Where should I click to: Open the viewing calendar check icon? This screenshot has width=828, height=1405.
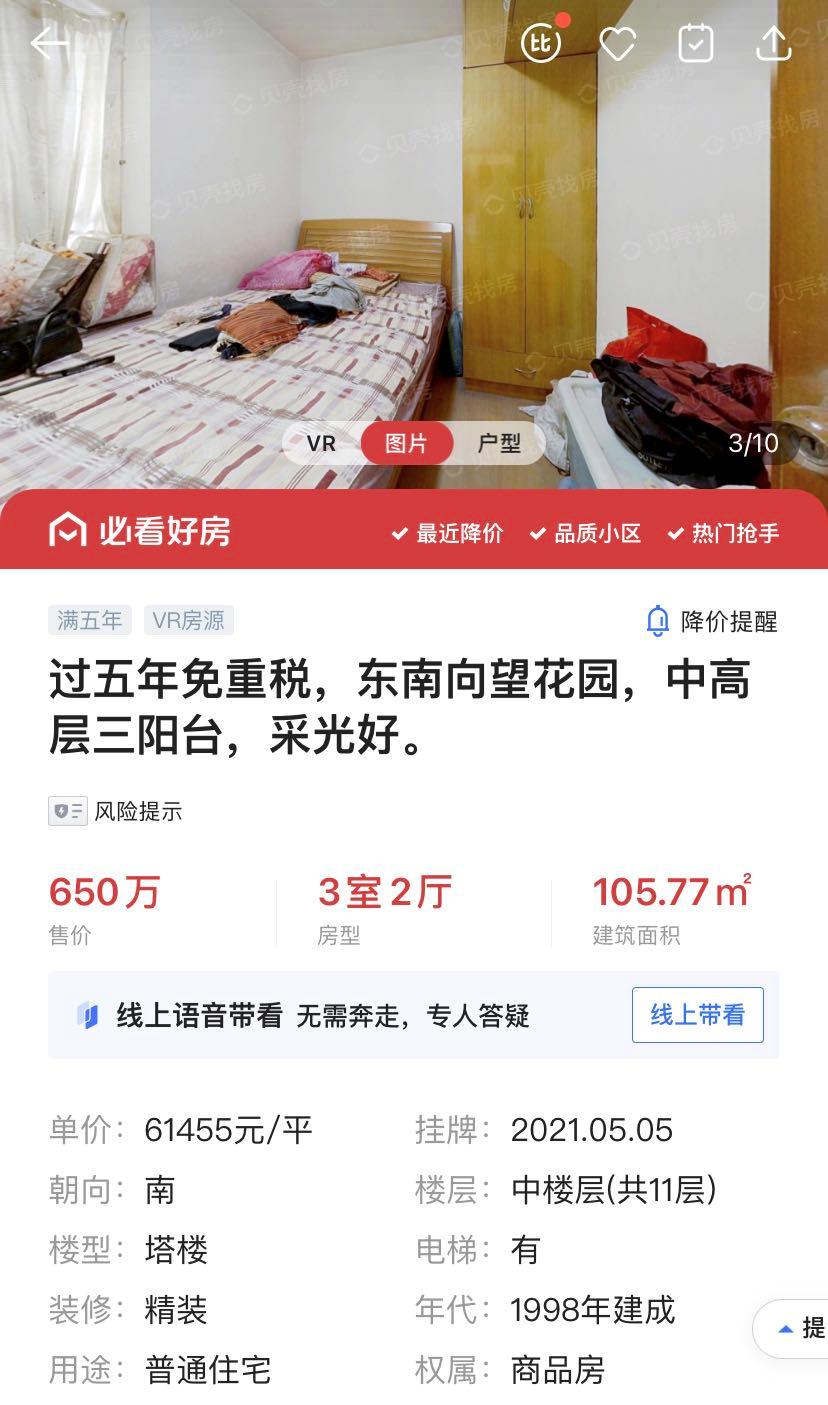click(694, 43)
